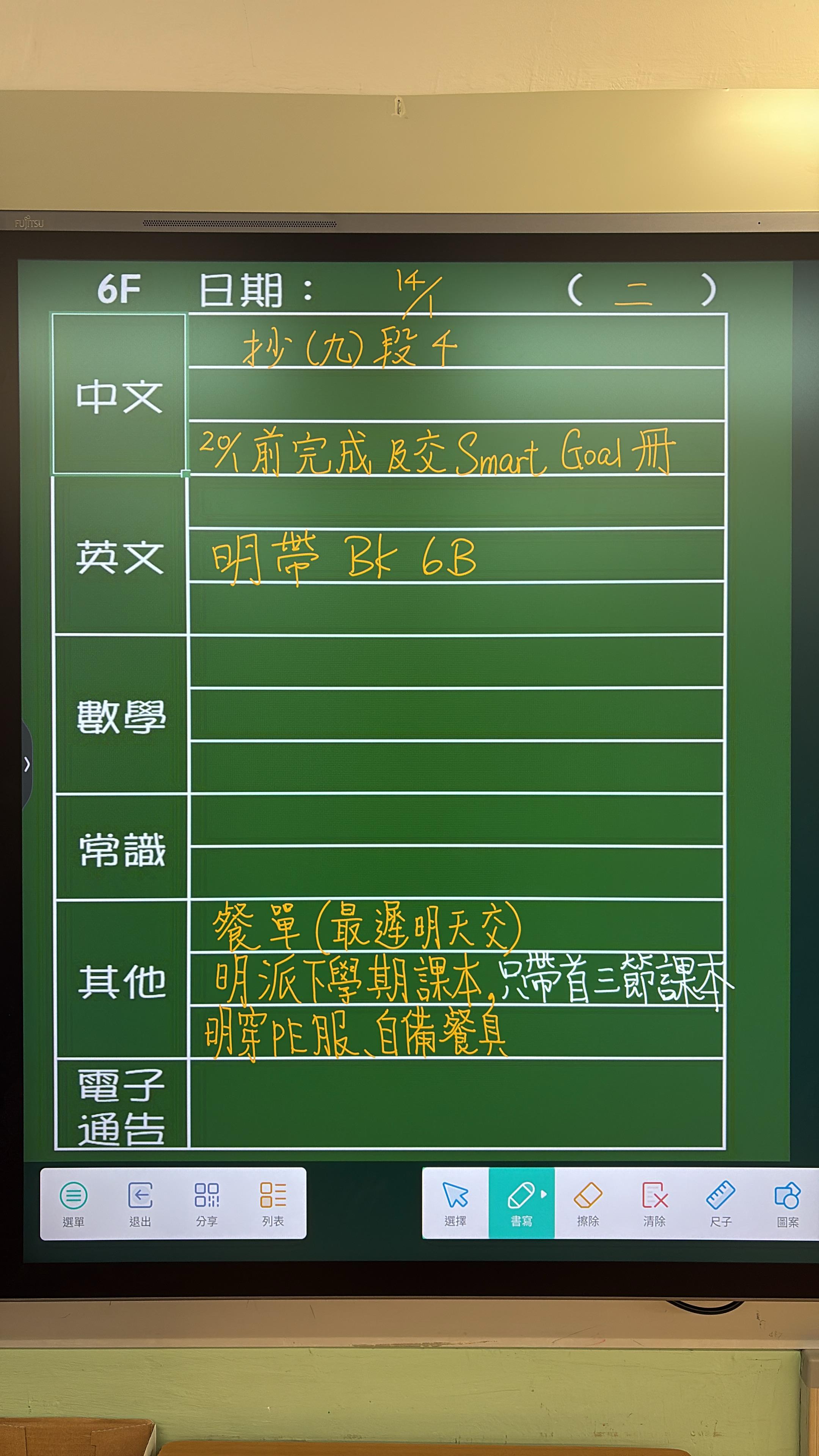Share the board with 分享
This screenshot has height=1456, width=819.
click(x=206, y=1204)
